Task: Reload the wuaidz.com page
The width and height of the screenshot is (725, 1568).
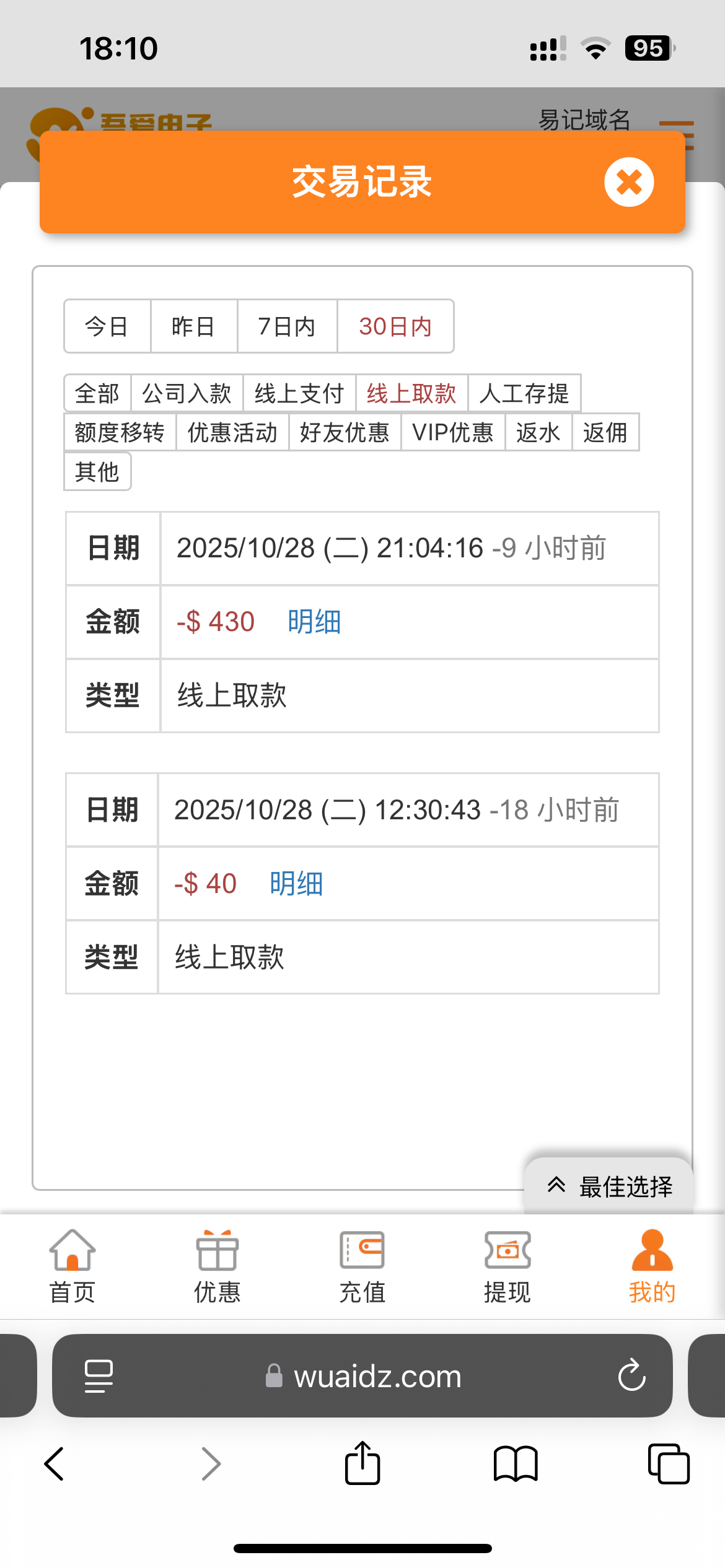Action: point(631,1375)
